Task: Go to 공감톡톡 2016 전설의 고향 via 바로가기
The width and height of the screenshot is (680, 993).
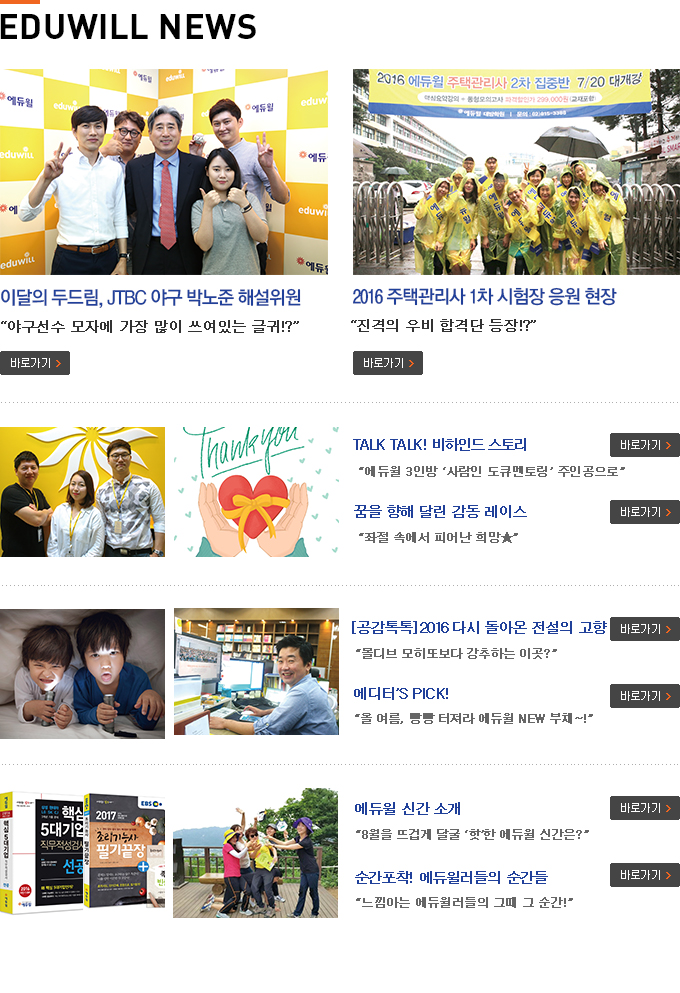Action: pyautogui.click(x=644, y=629)
